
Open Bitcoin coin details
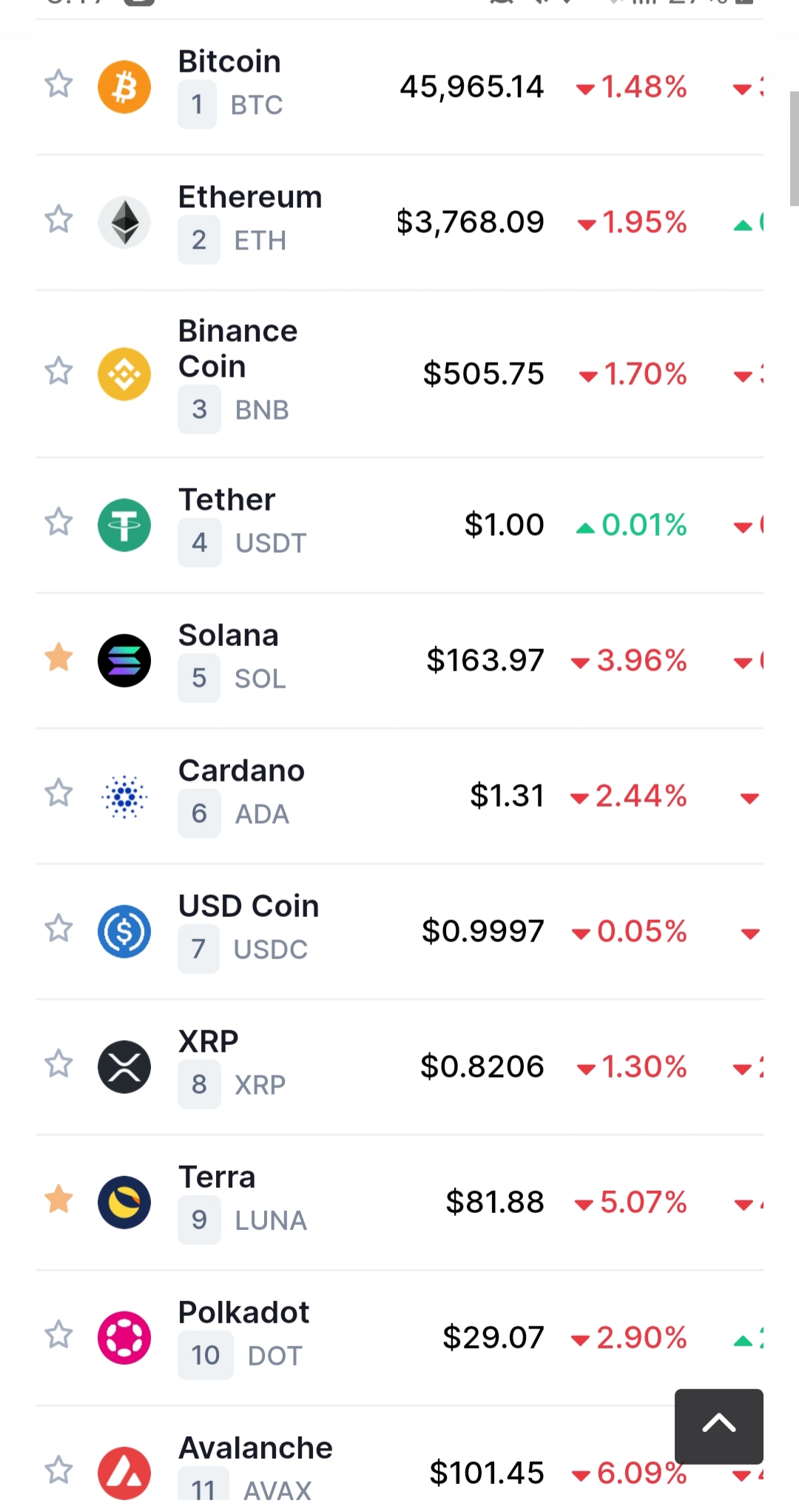tap(229, 62)
